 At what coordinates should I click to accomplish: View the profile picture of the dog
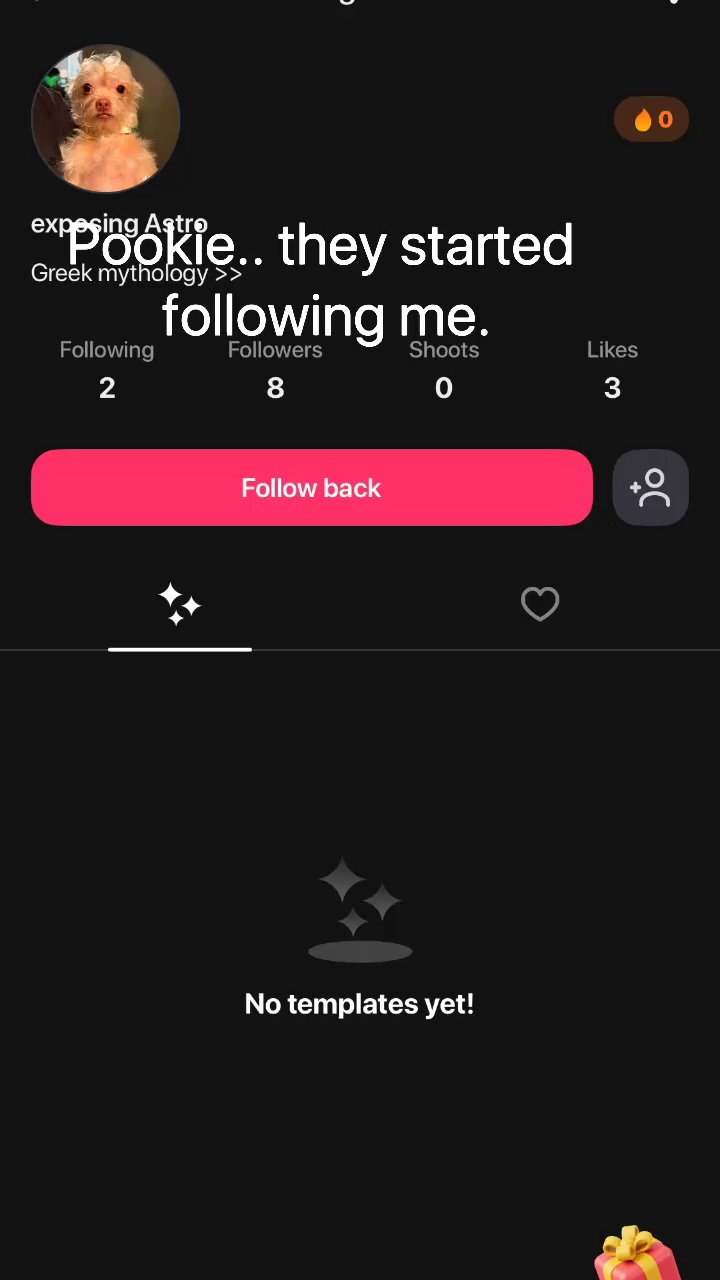[106, 118]
